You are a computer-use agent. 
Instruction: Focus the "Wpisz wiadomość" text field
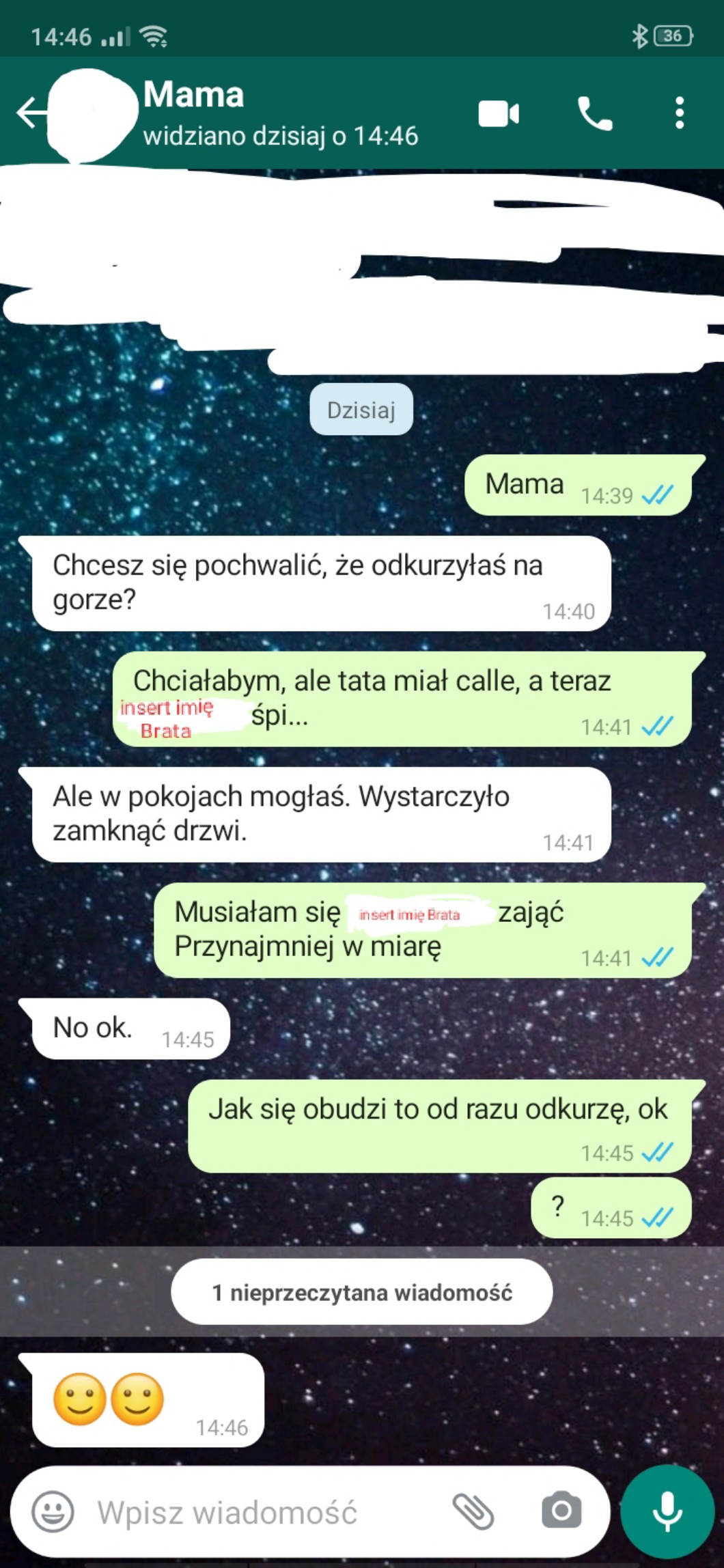(x=266, y=1511)
